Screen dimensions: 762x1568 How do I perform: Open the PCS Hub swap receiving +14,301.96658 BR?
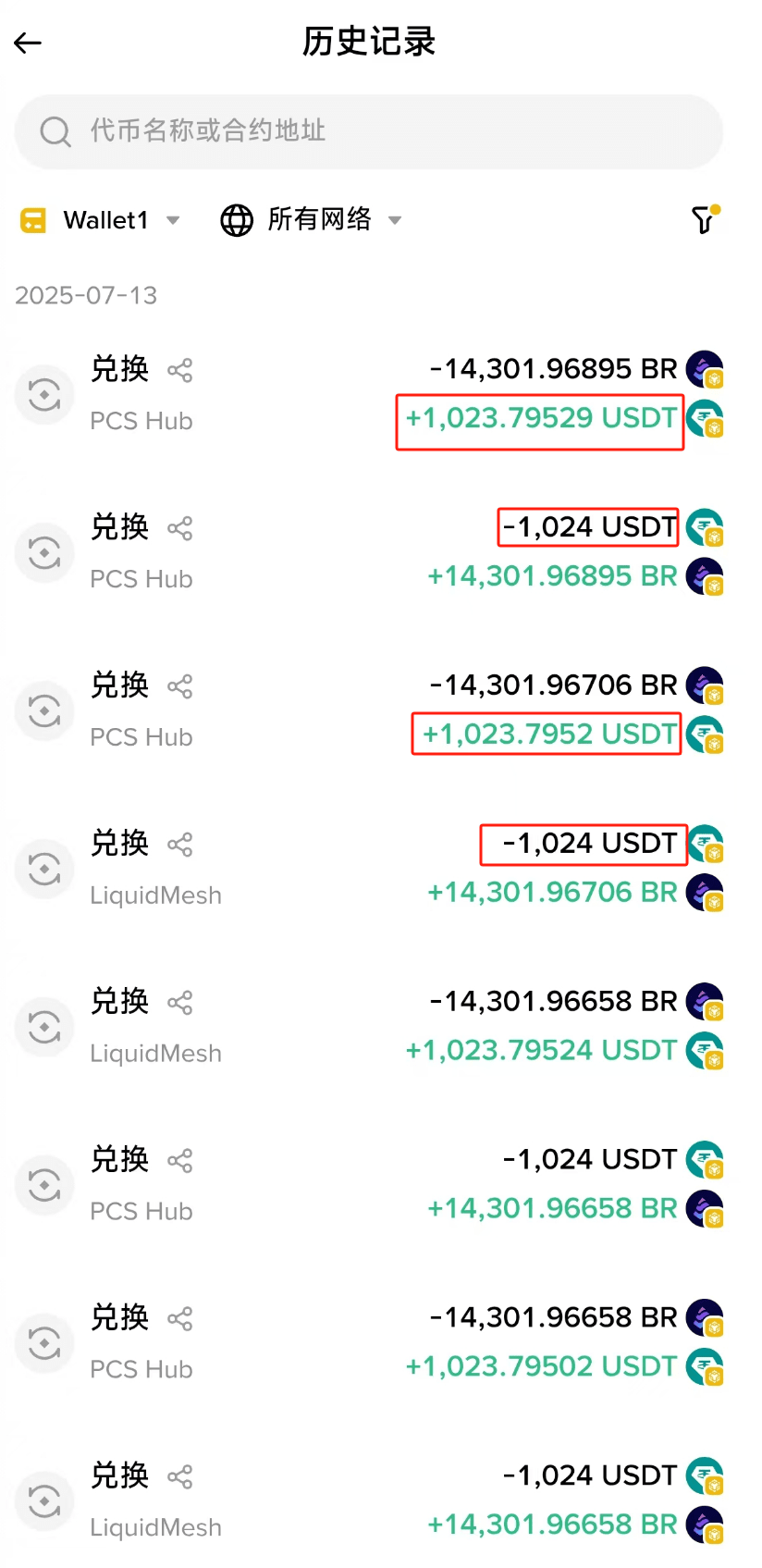tap(370, 1185)
